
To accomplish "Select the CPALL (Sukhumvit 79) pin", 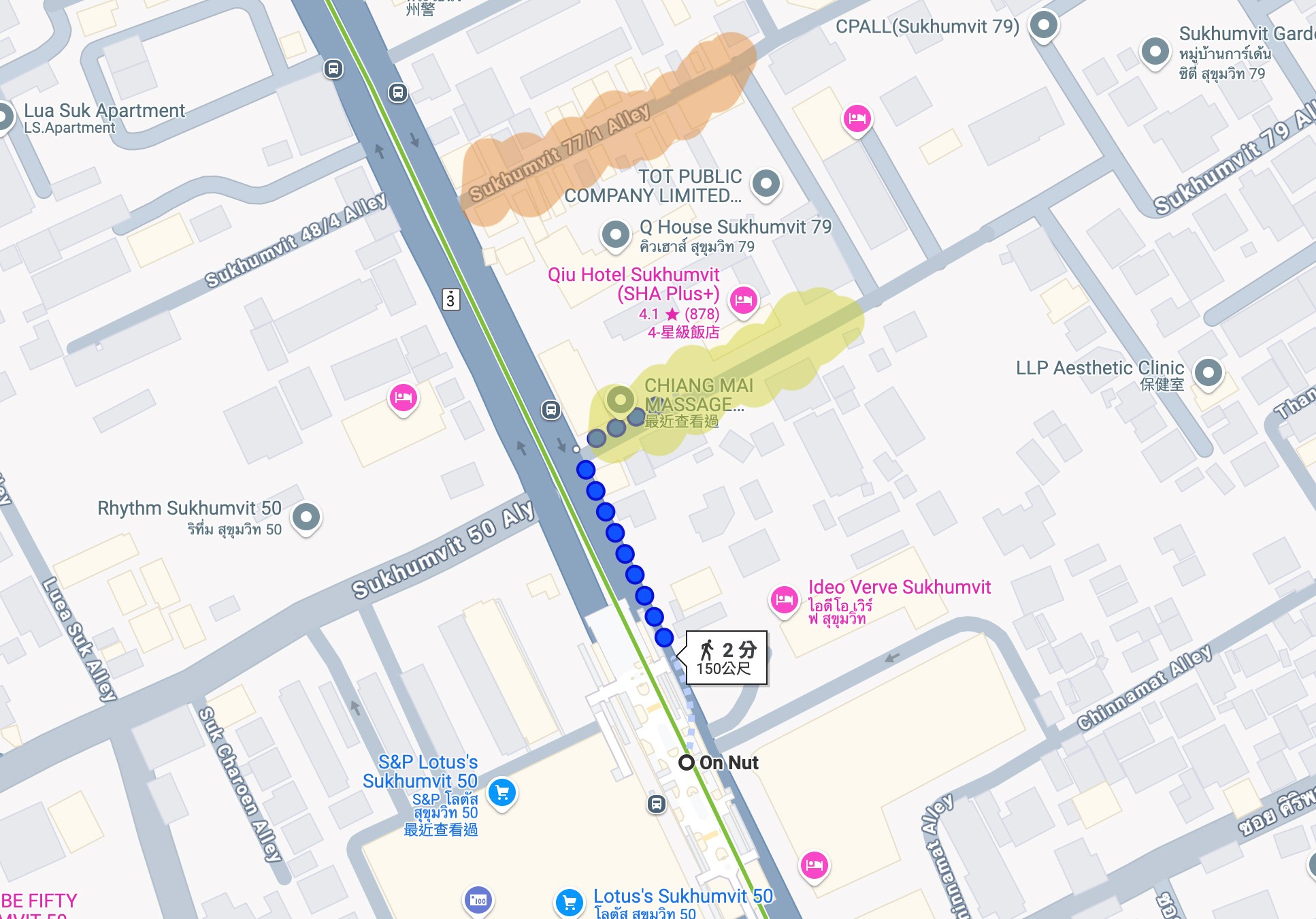I will 1043,25.
